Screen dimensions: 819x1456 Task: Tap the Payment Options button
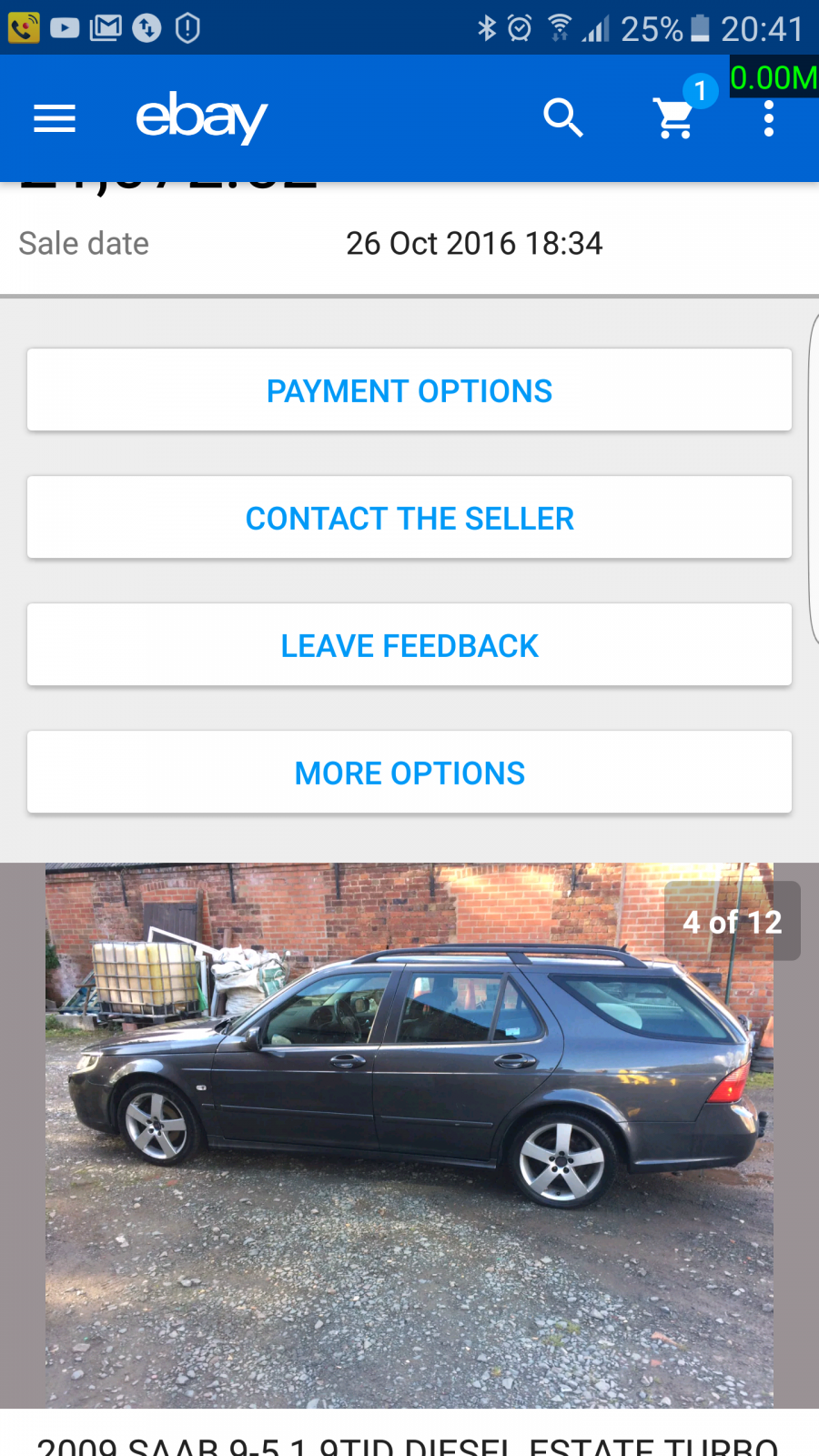click(409, 390)
